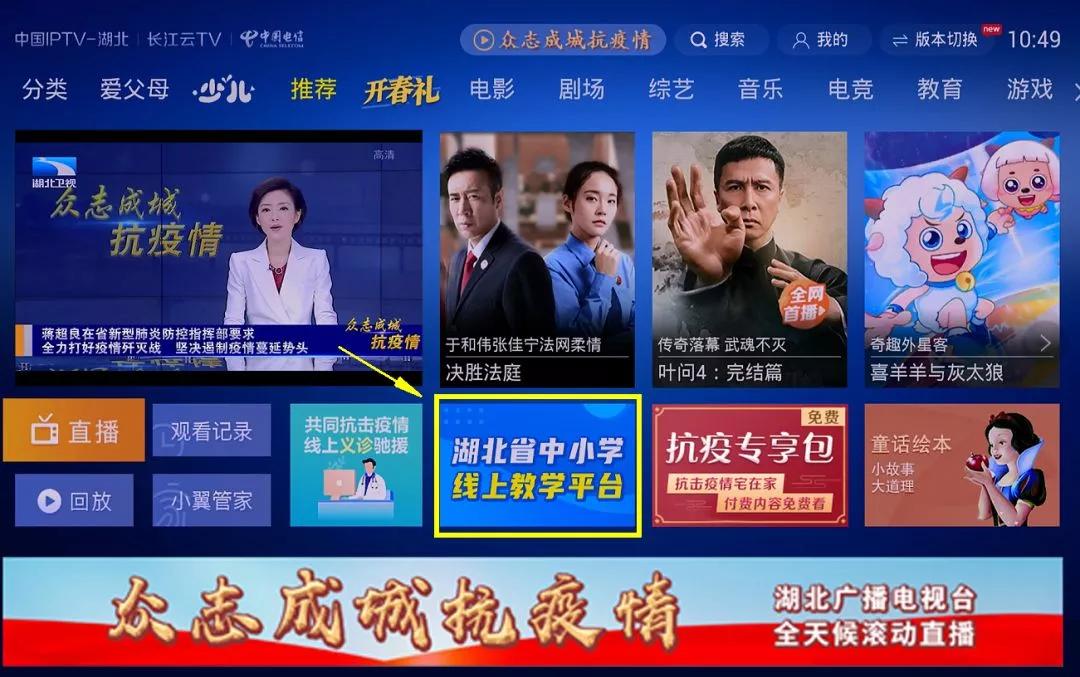Open 观看记录 watch history
1080x677 pixels.
(x=211, y=431)
